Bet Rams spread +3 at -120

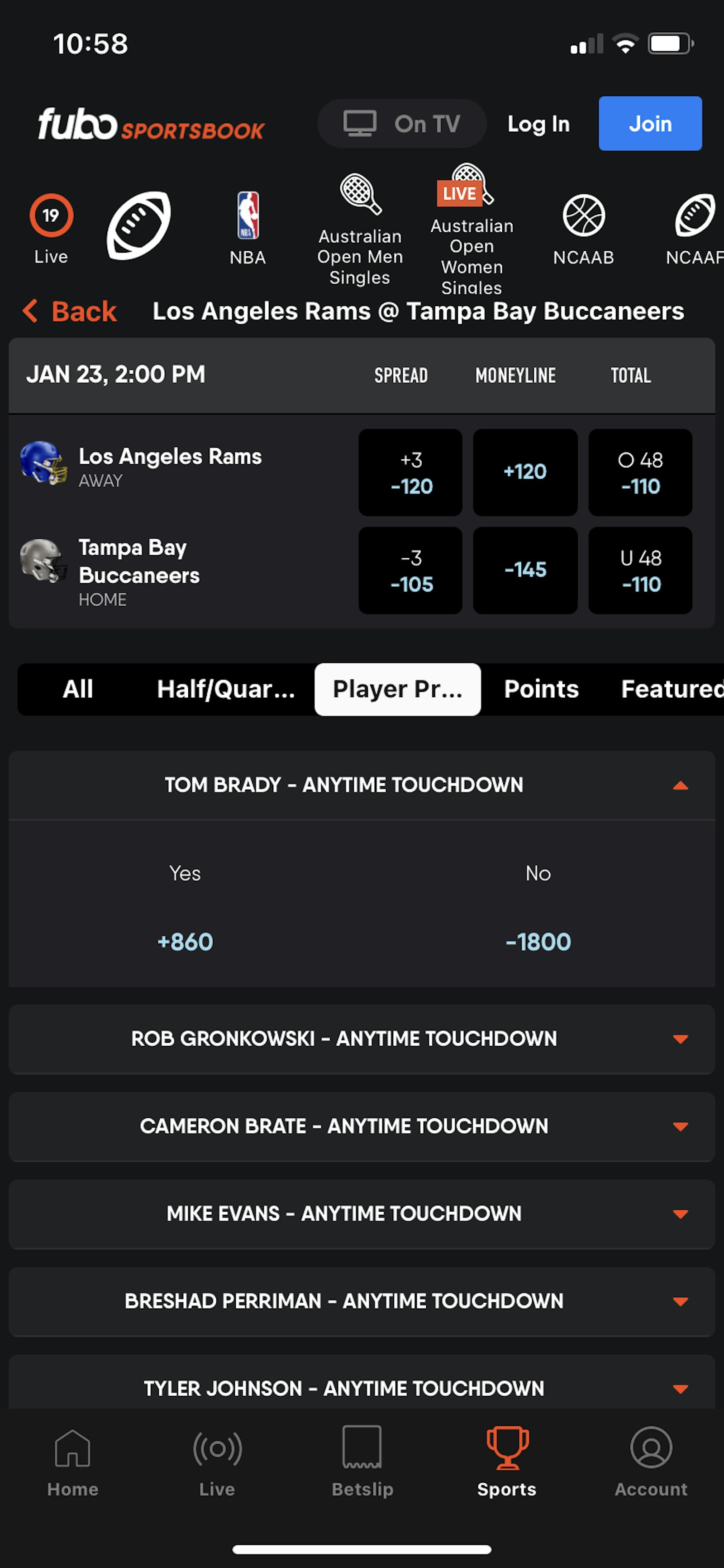pos(410,472)
